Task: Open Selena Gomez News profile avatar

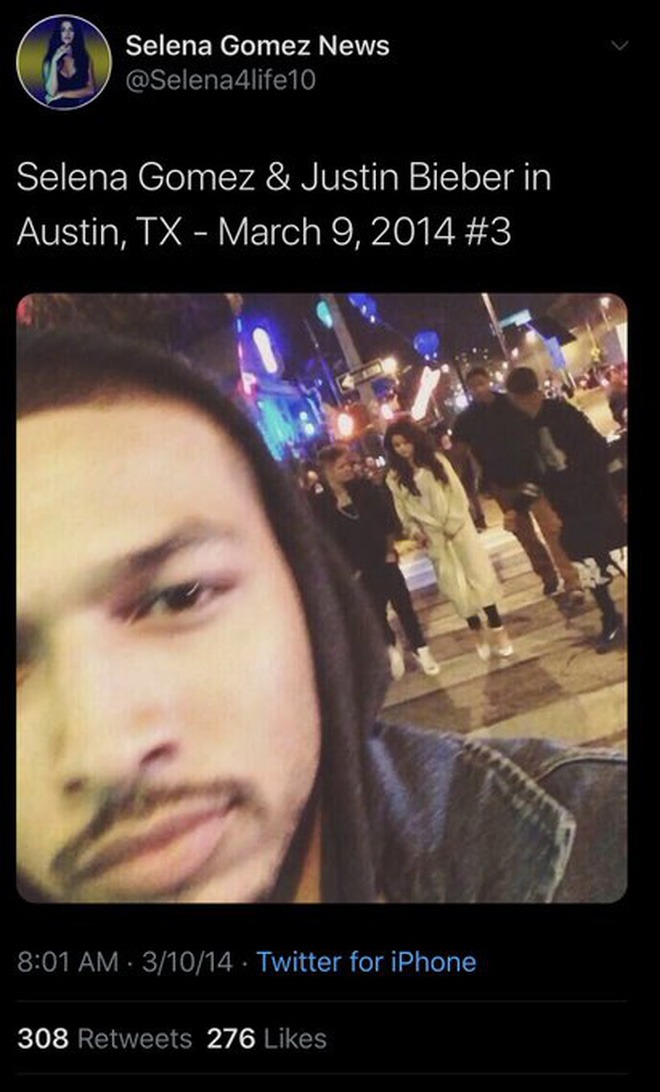Action: [63, 62]
